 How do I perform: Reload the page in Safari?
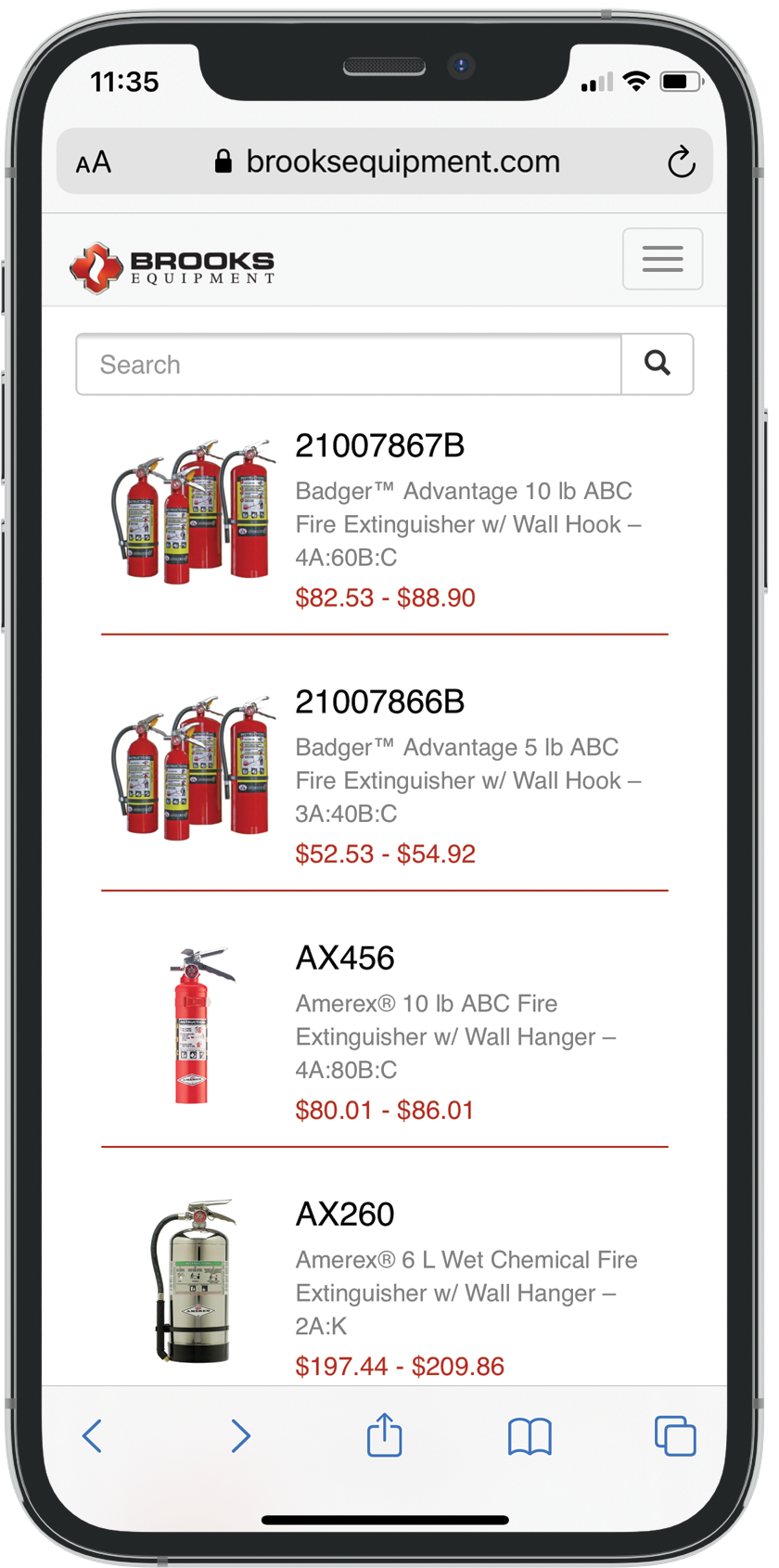681,162
